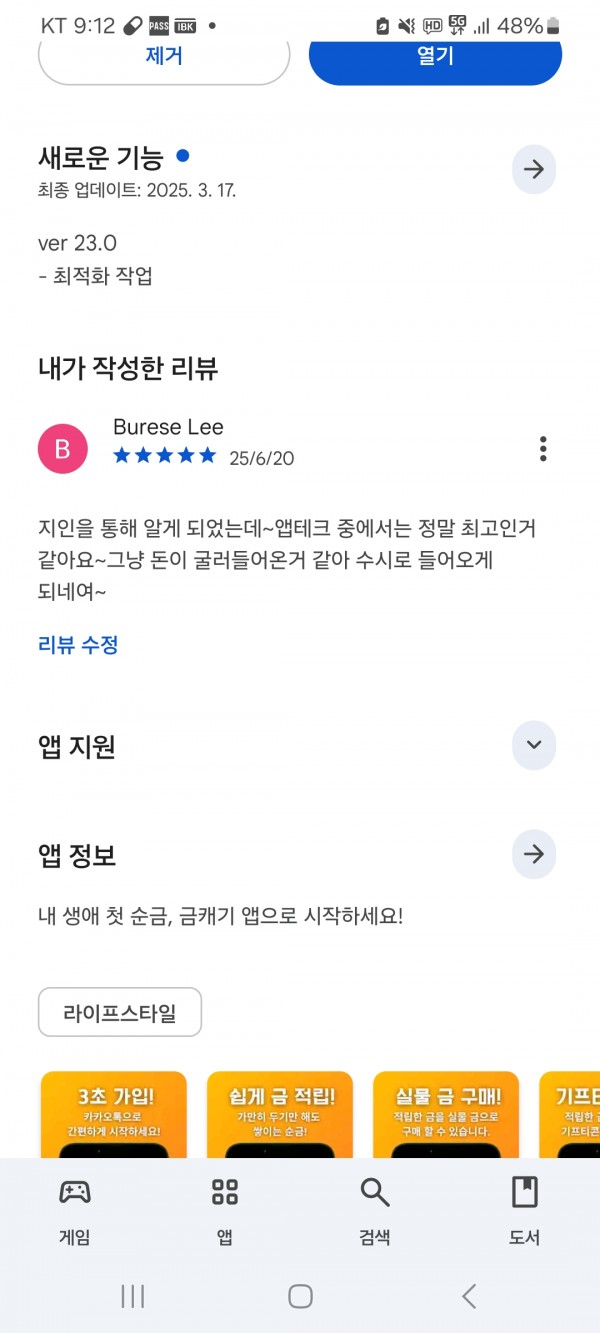The height and width of the screenshot is (1333, 600).
Task: View the 실물 금 구매 screenshot
Action: (446, 1115)
